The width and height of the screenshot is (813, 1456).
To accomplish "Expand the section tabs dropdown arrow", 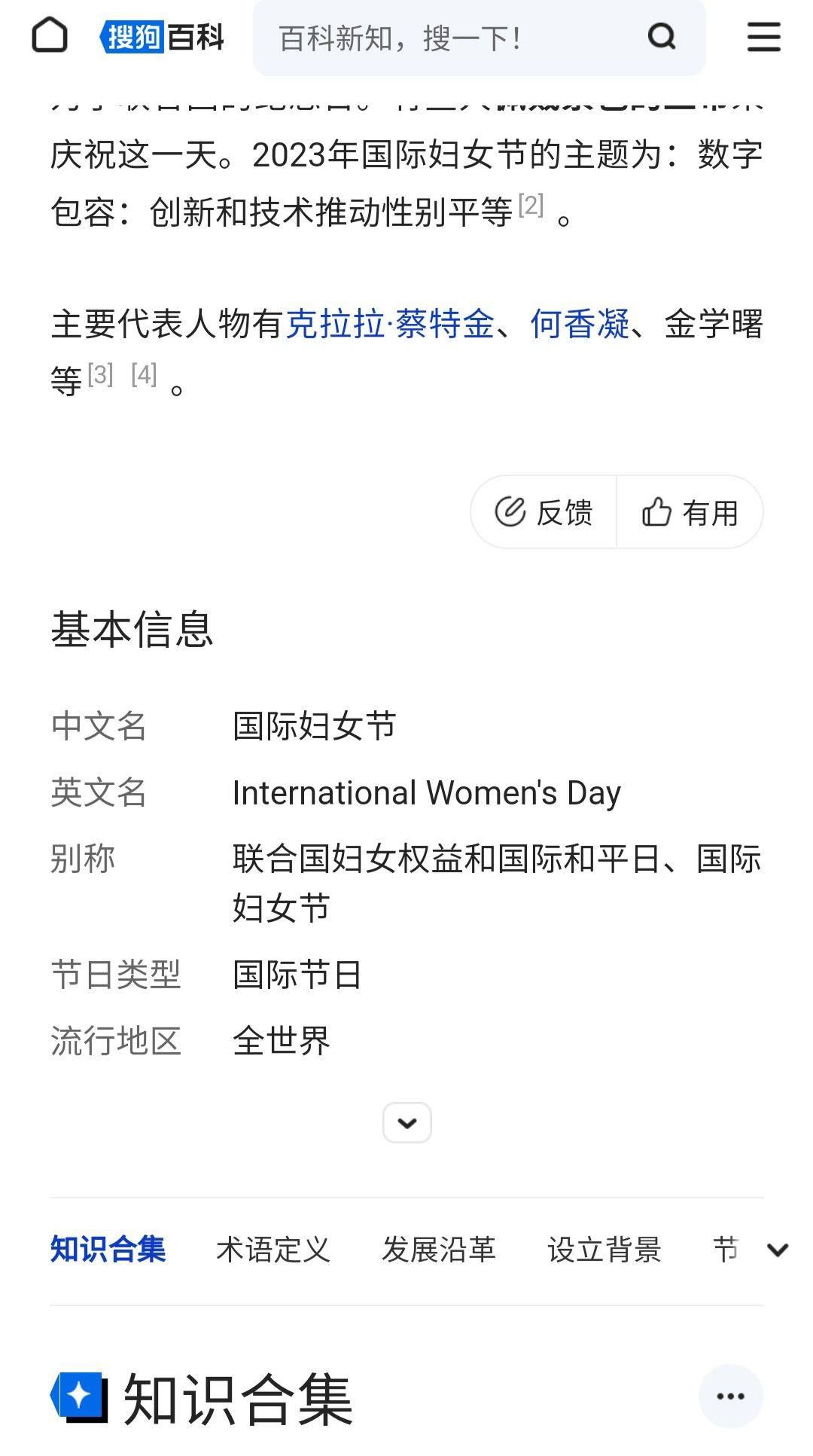I will point(778,1250).
